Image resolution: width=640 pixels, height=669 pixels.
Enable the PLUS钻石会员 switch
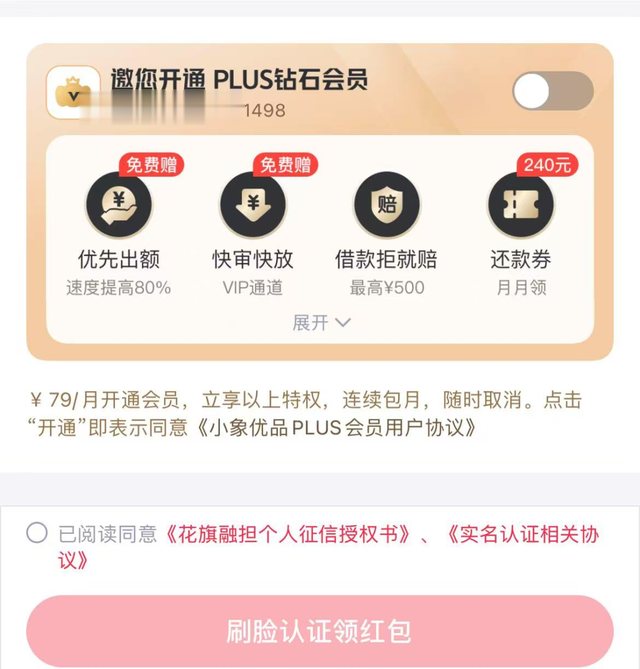(x=552, y=91)
